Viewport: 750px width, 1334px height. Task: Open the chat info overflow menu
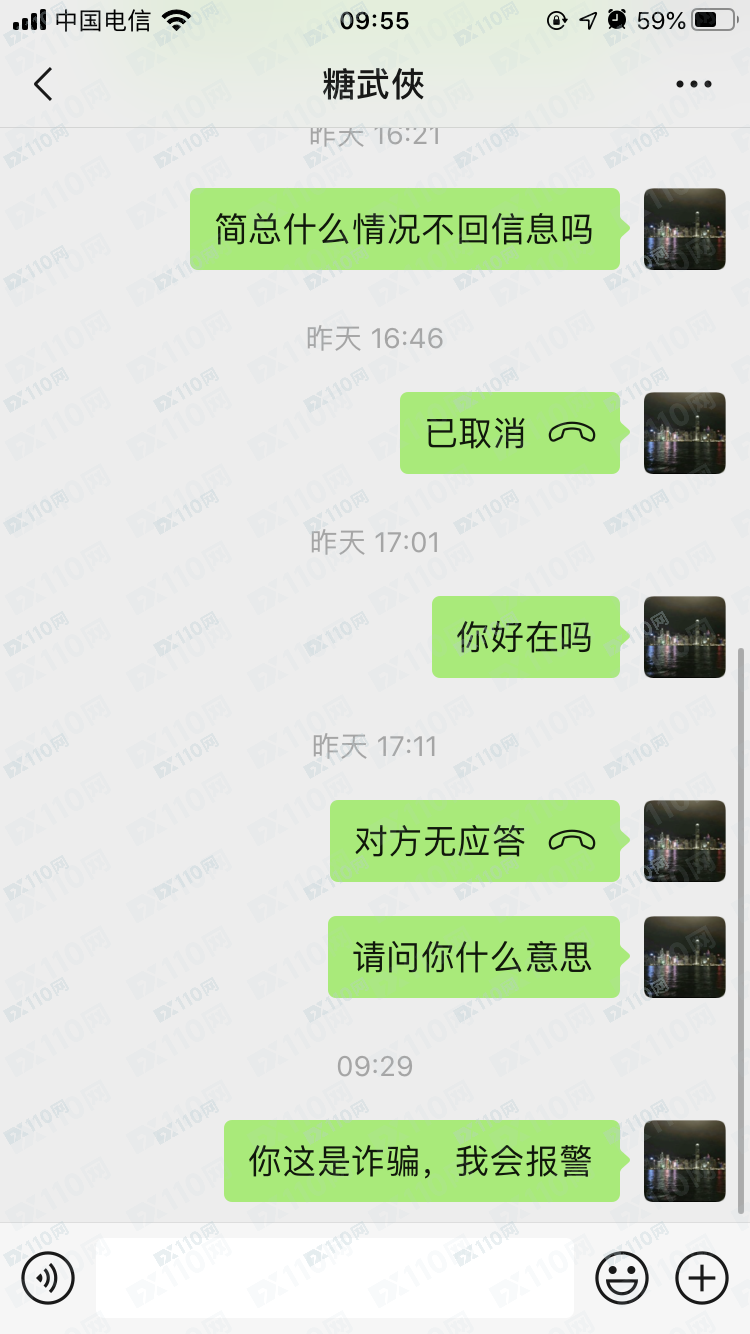click(x=693, y=85)
